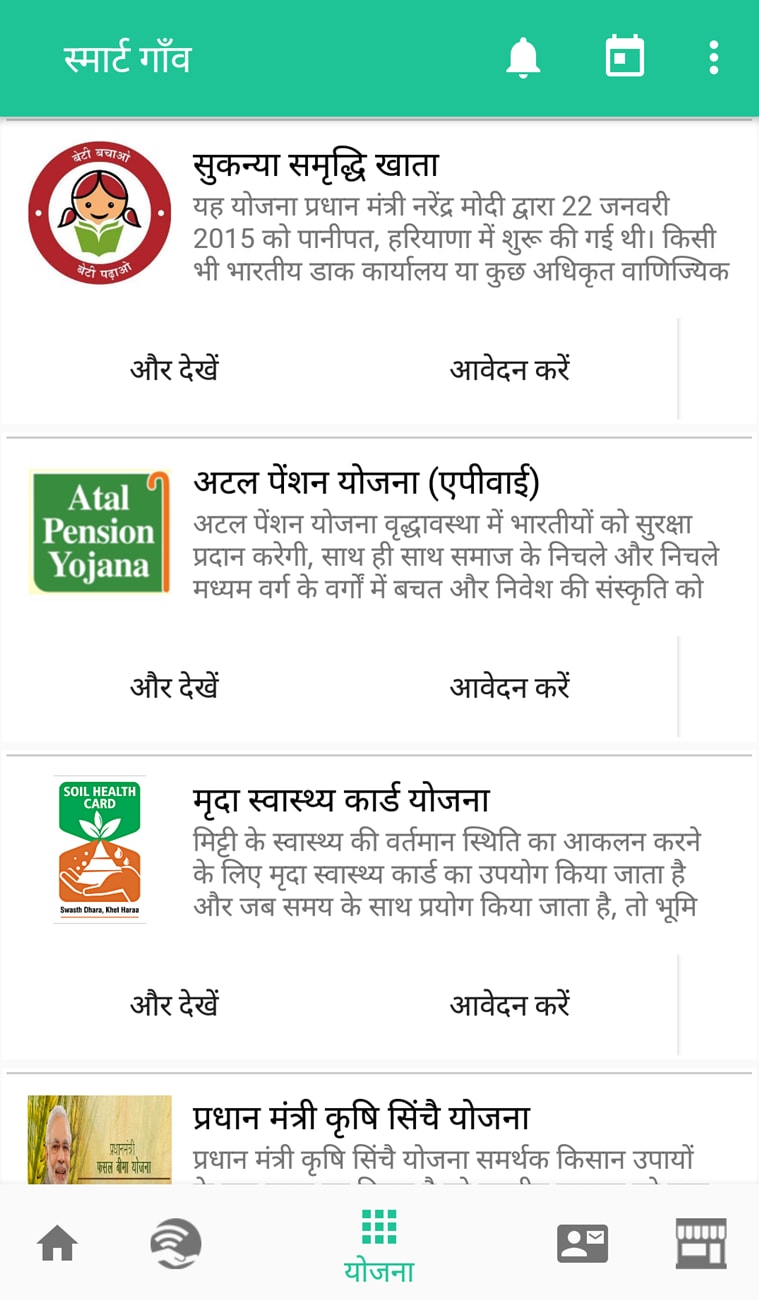Tap और देखें under सुकन्या समृद्धि खाता
The width and height of the screenshot is (759, 1300).
click(174, 369)
